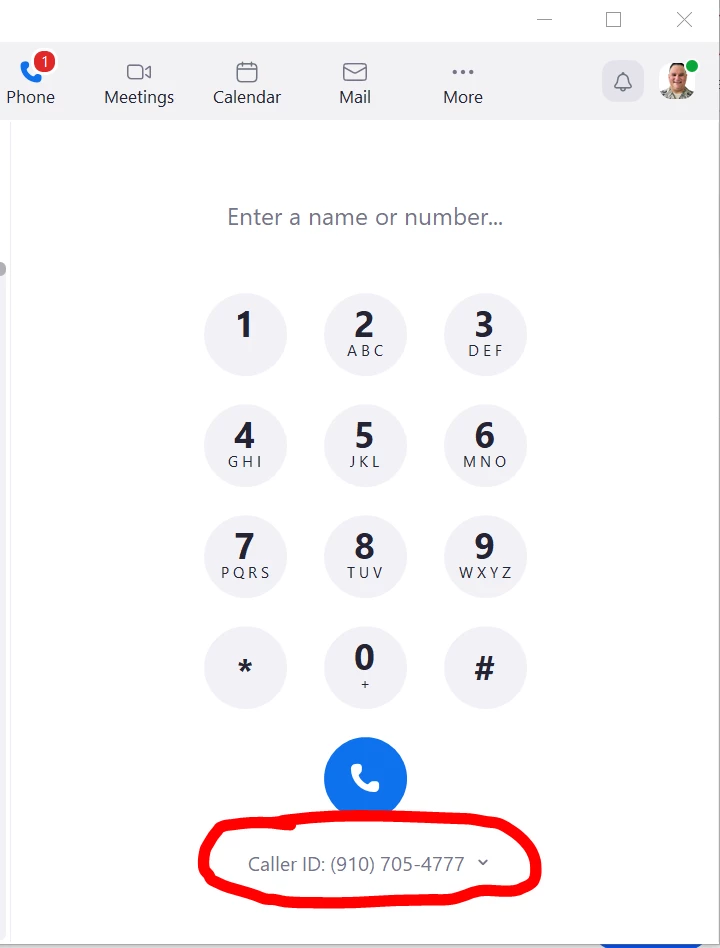The height and width of the screenshot is (948, 720).
Task: Dial digit 5 JKL key
Action: click(x=365, y=445)
